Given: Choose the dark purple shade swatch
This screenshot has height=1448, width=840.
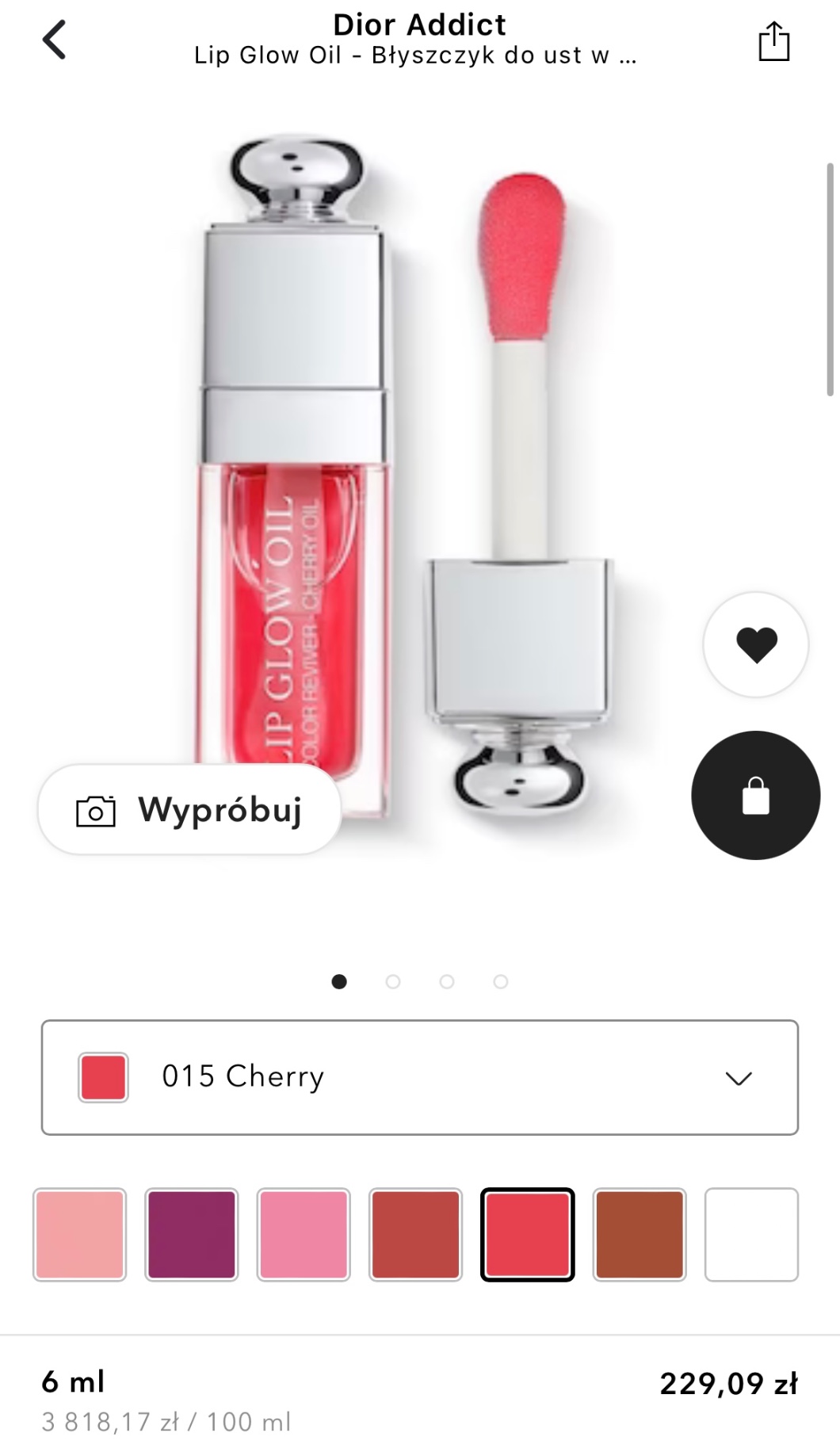Looking at the screenshot, I should [x=192, y=1234].
